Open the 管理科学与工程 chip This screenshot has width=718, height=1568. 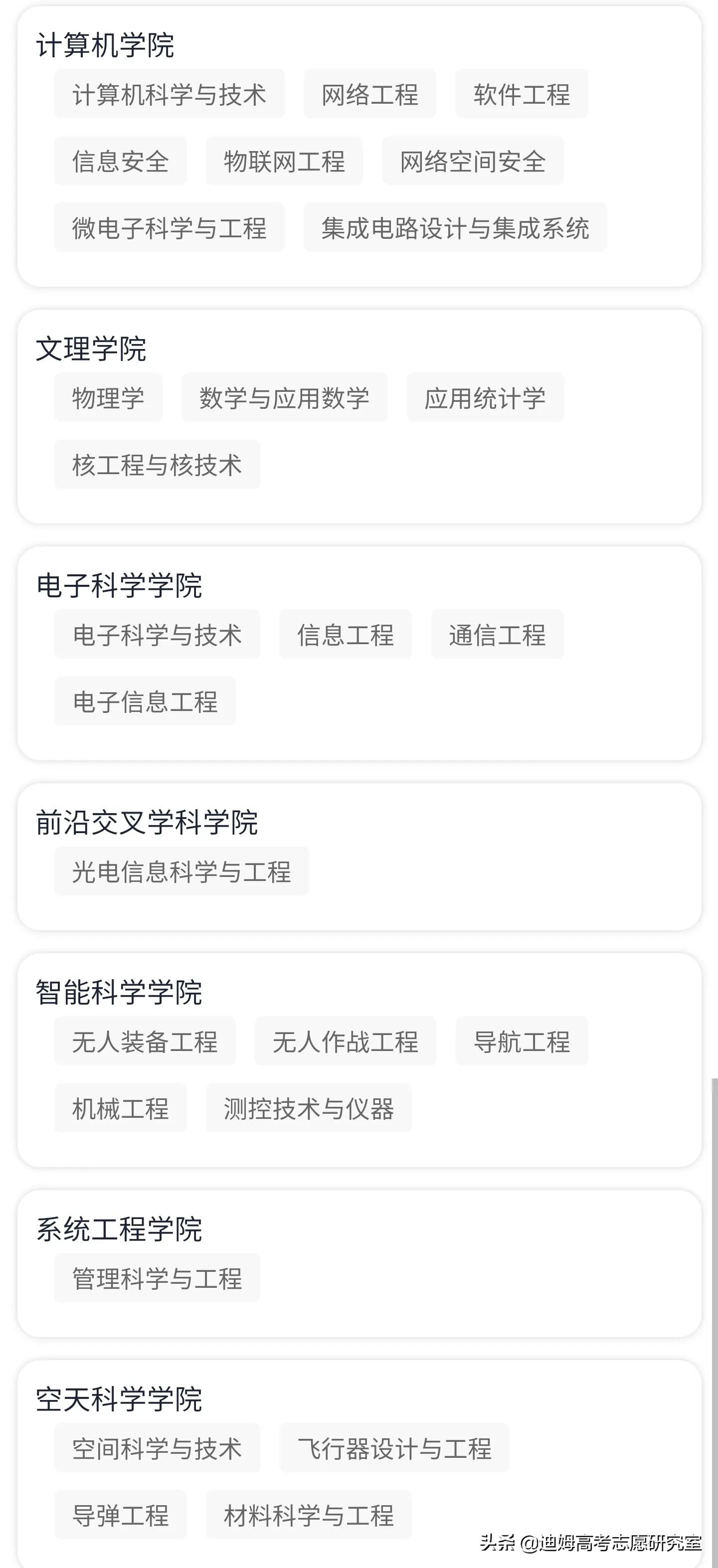(157, 1278)
